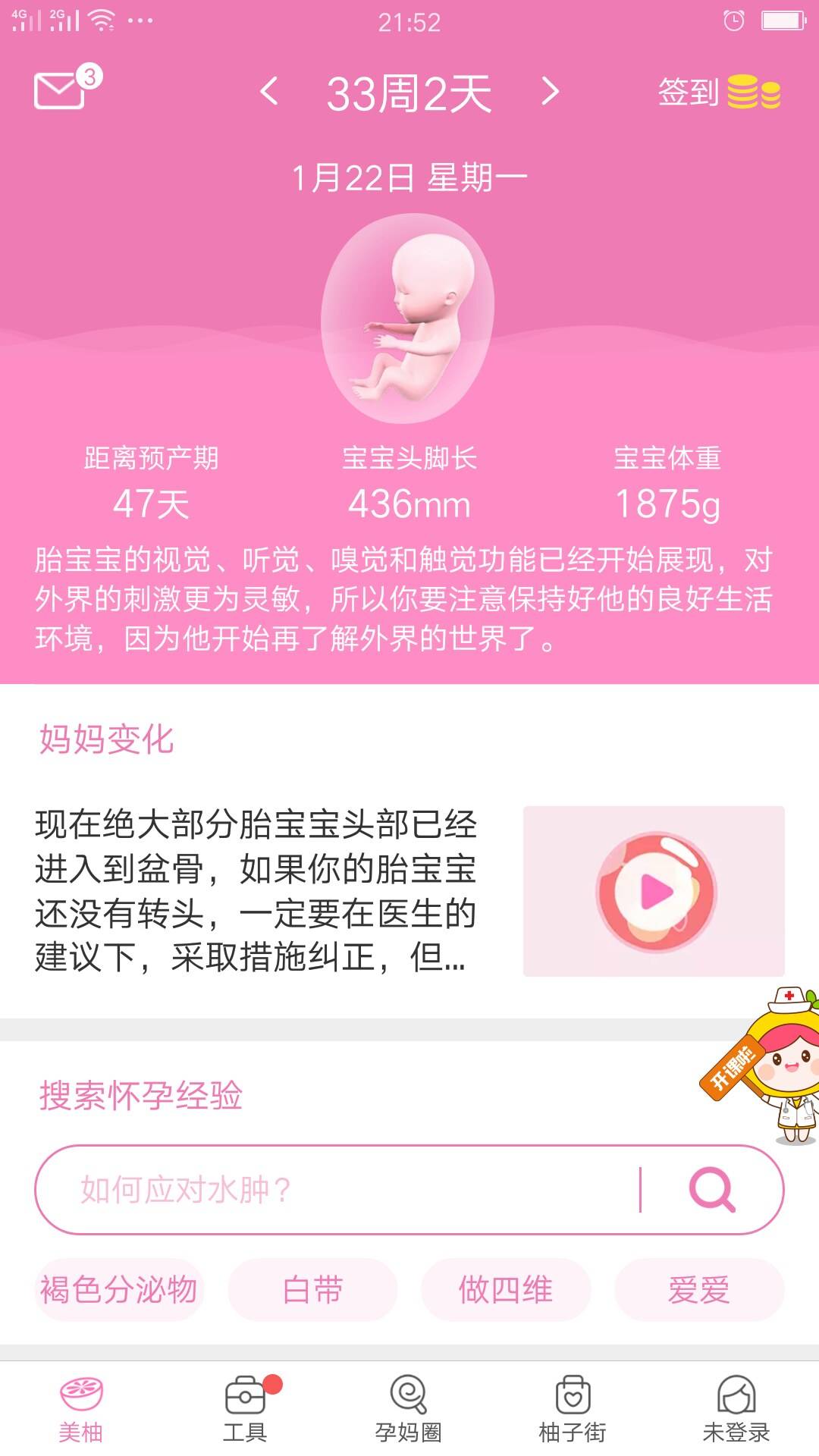The width and height of the screenshot is (819, 1456).
Task: Focus the pregnancy experience search box
Action: pyautogui.click(x=334, y=1190)
